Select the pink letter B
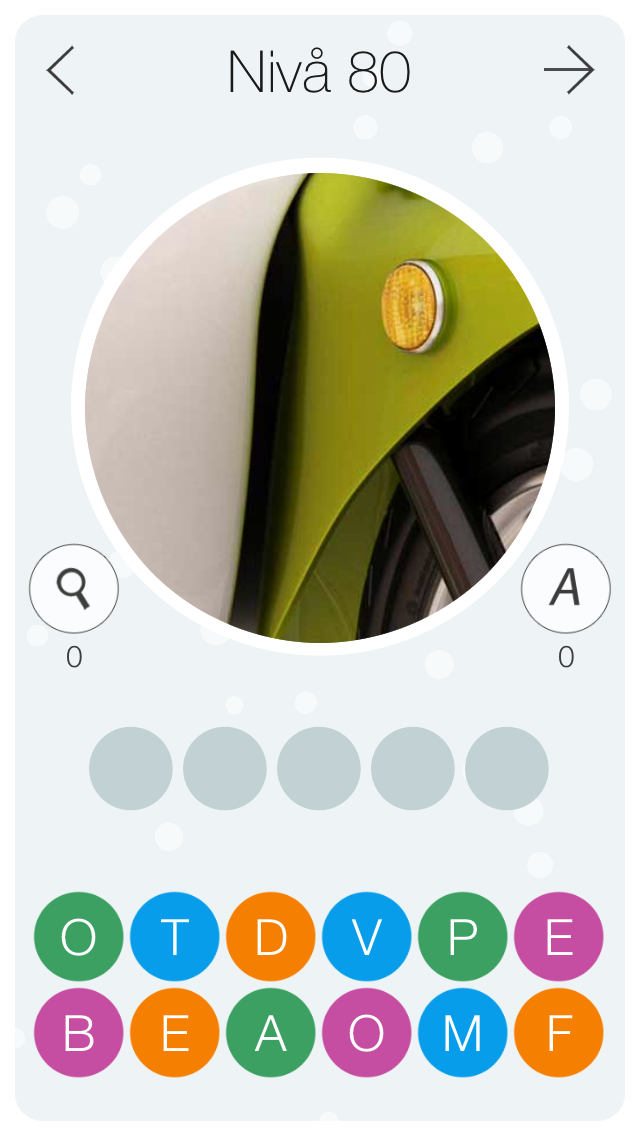640x1136 pixels. coord(78,1032)
